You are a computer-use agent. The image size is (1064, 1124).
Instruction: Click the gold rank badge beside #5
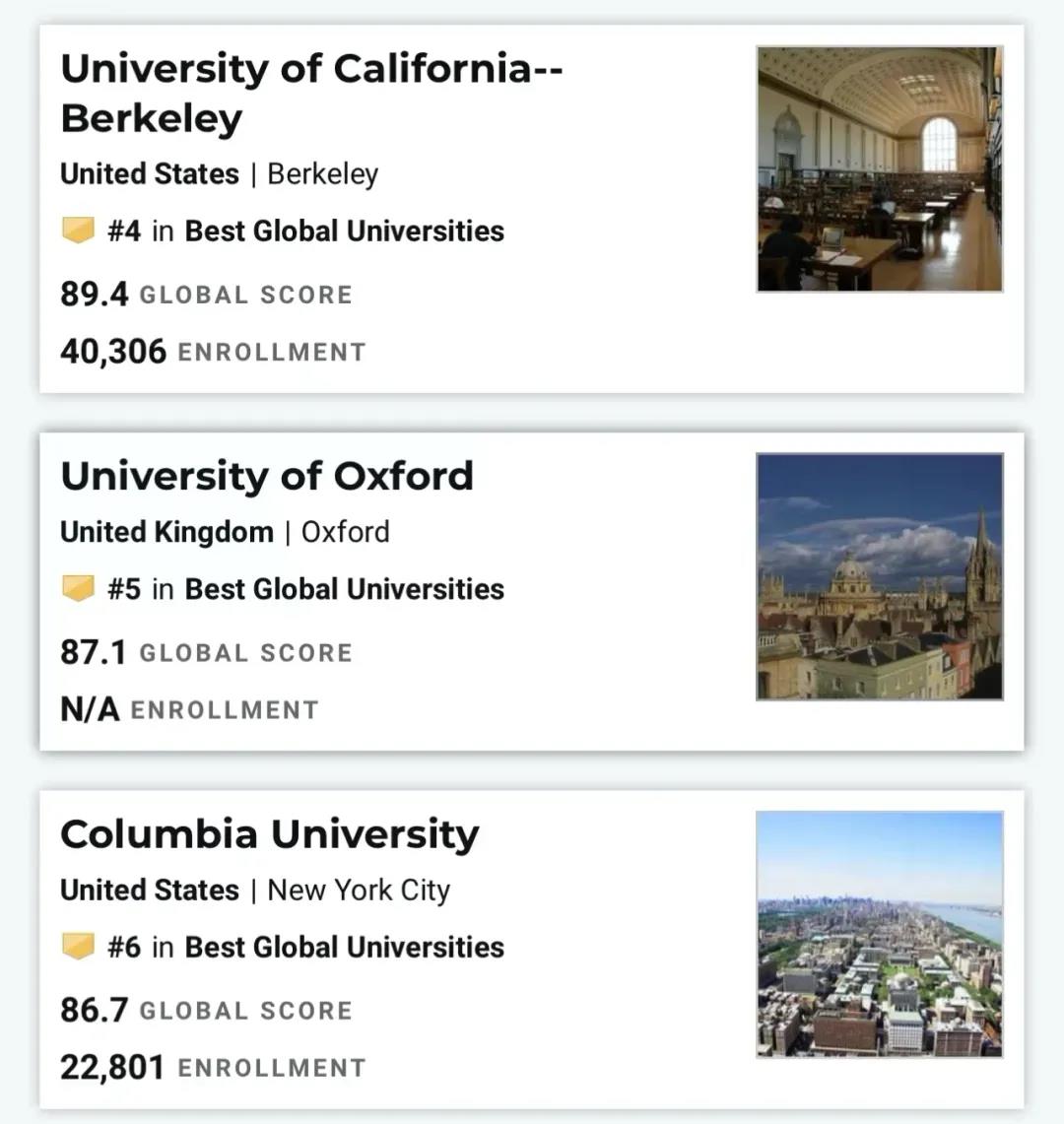pos(79,588)
